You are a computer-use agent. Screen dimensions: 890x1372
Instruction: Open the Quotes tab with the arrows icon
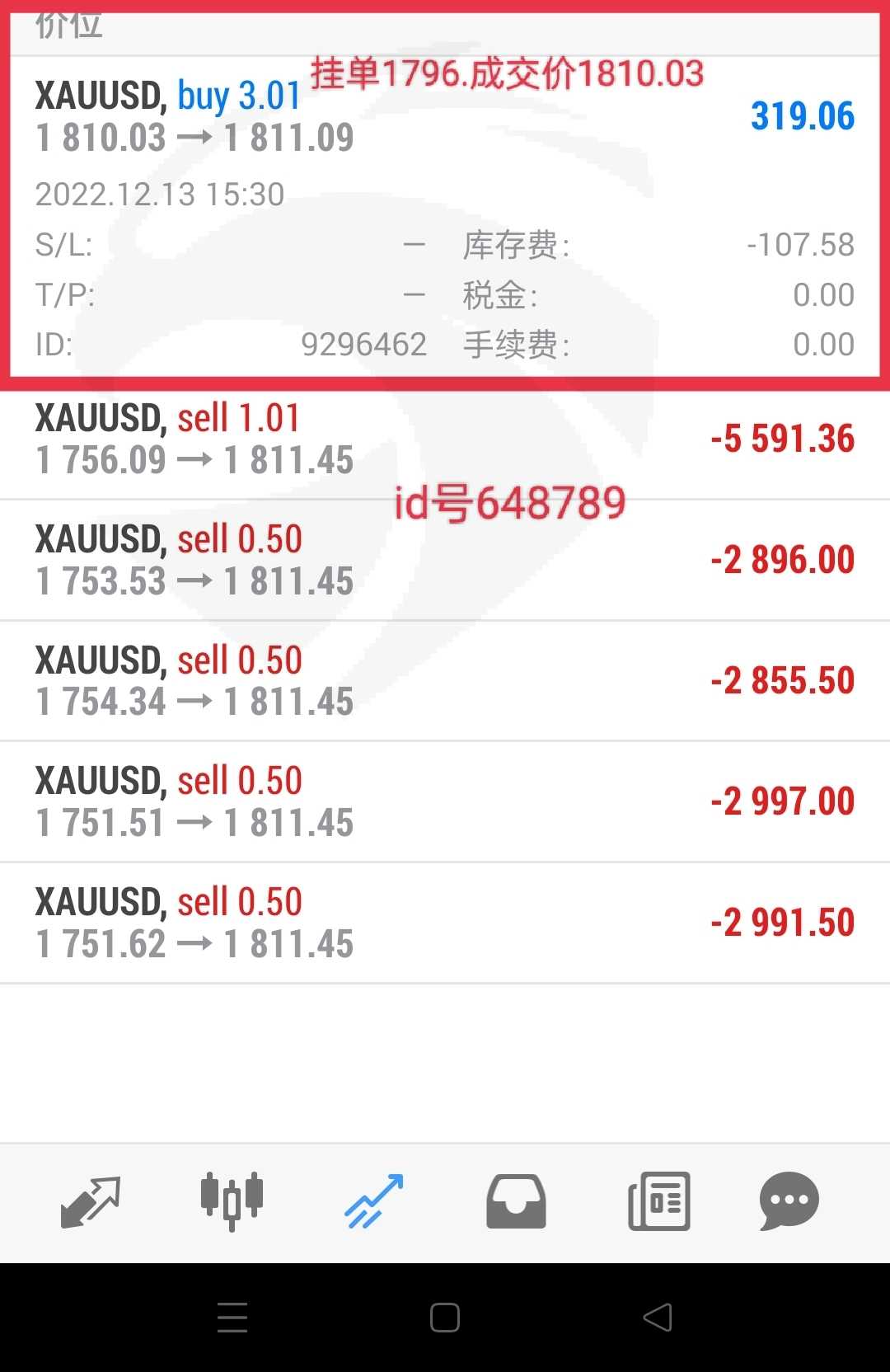tap(91, 1202)
